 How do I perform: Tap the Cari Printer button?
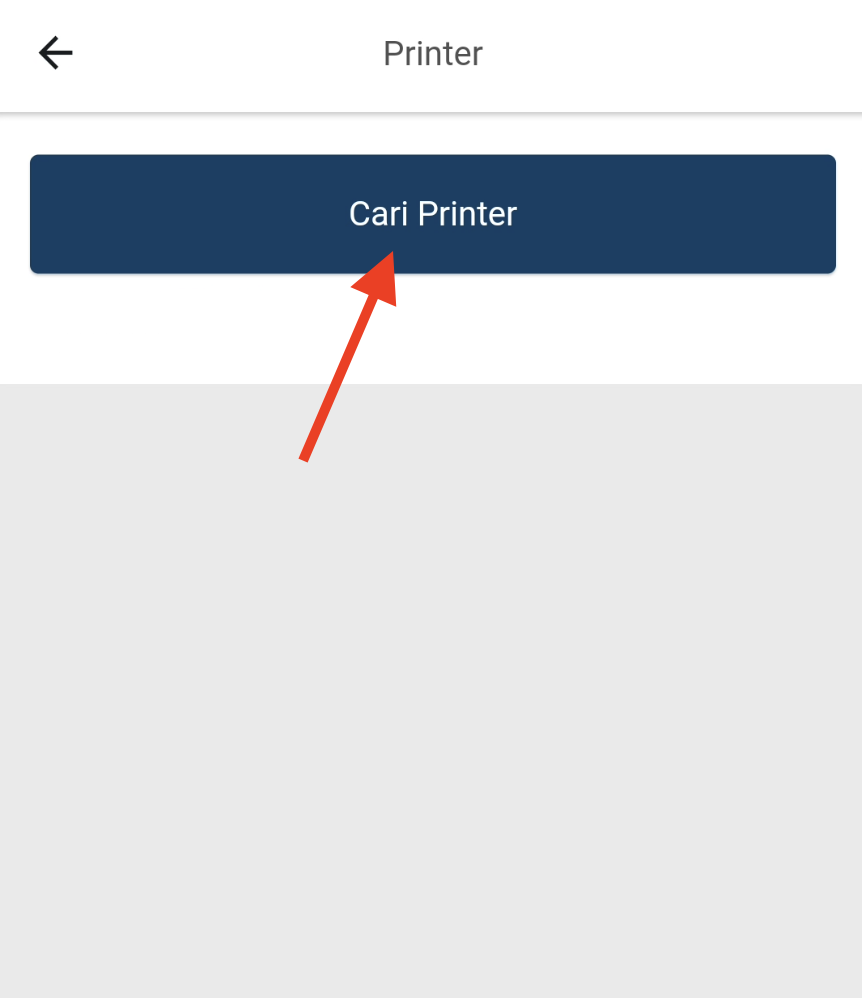pyautogui.click(x=432, y=214)
